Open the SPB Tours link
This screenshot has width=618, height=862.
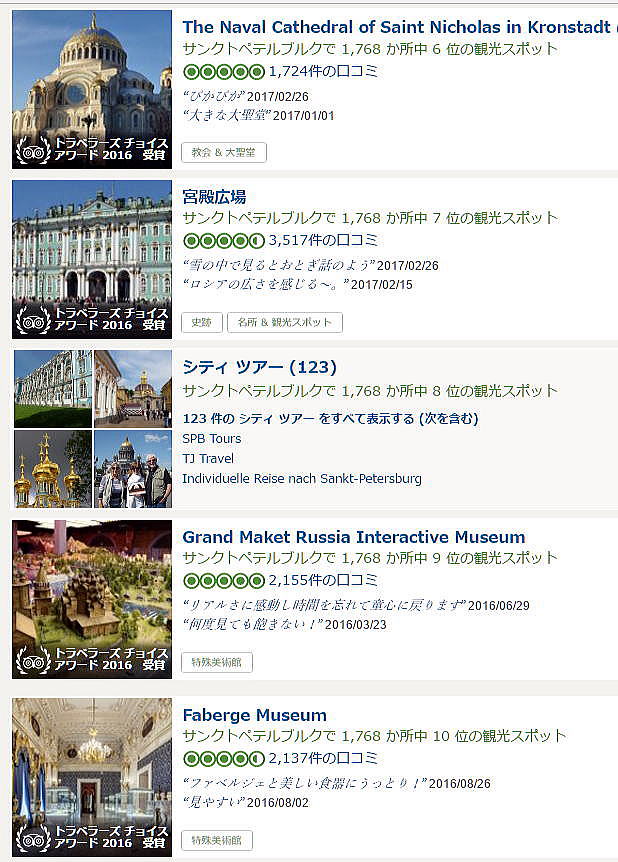pyautogui.click(x=211, y=438)
